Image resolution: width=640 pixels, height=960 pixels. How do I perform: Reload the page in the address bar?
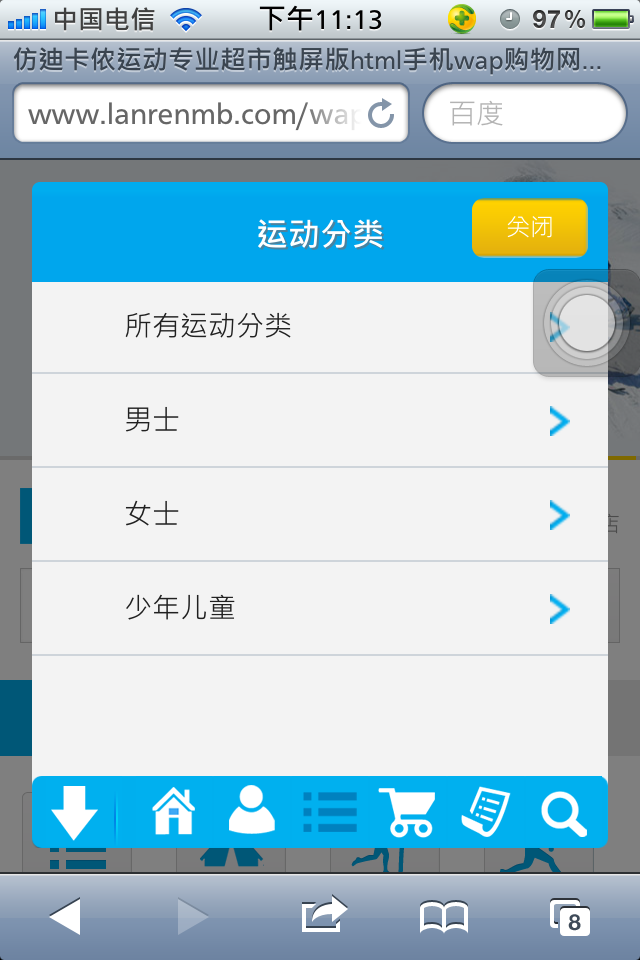[x=381, y=114]
